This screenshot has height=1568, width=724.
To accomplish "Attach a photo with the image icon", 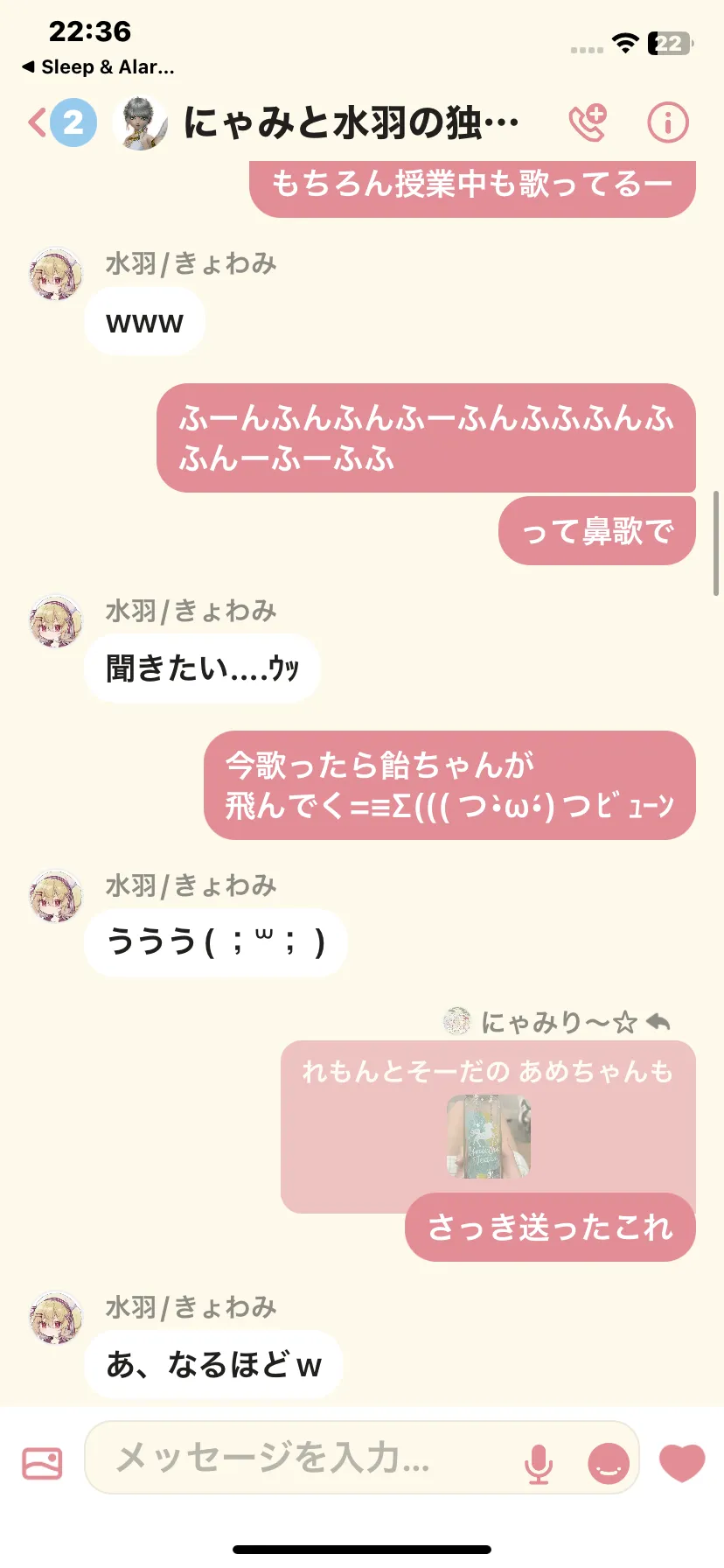I will tap(42, 1462).
